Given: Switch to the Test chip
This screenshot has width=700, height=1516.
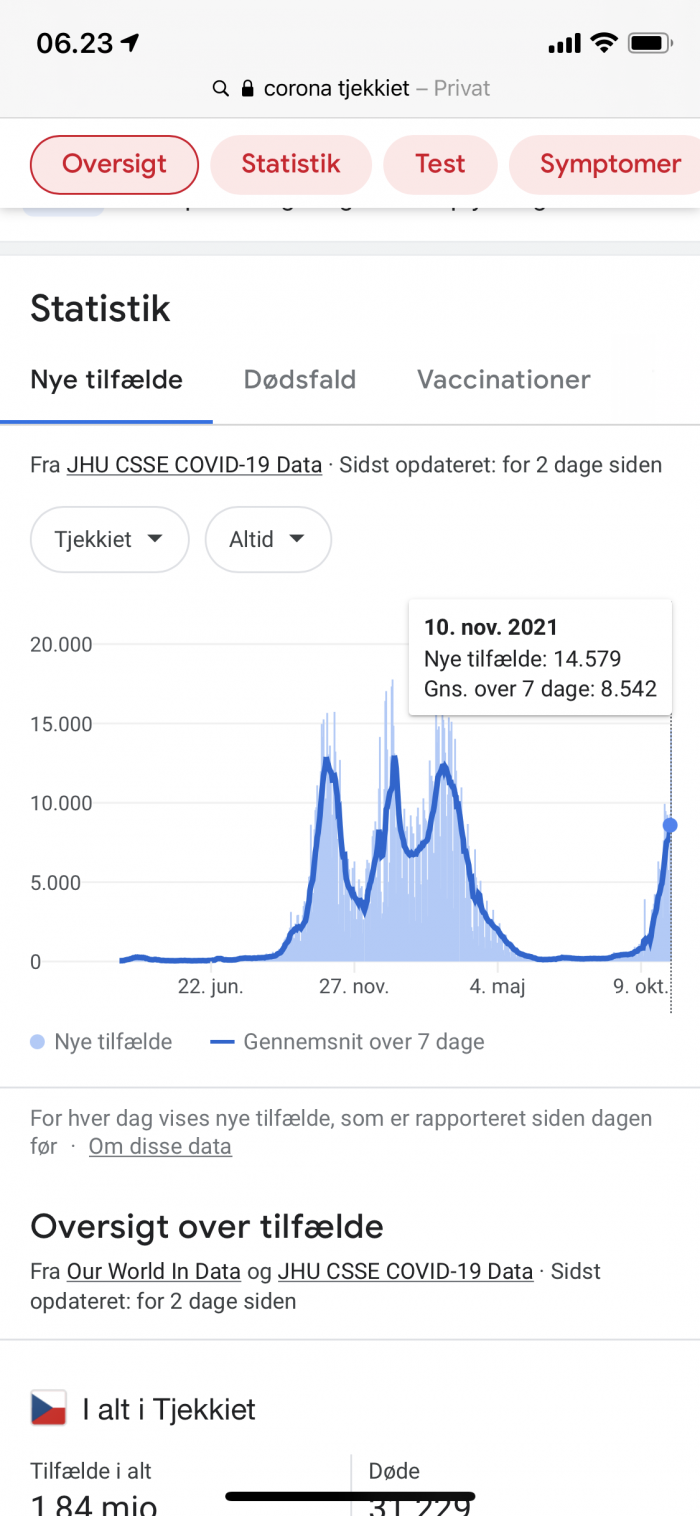Looking at the screenshot, I should click(x=440, y=164).
